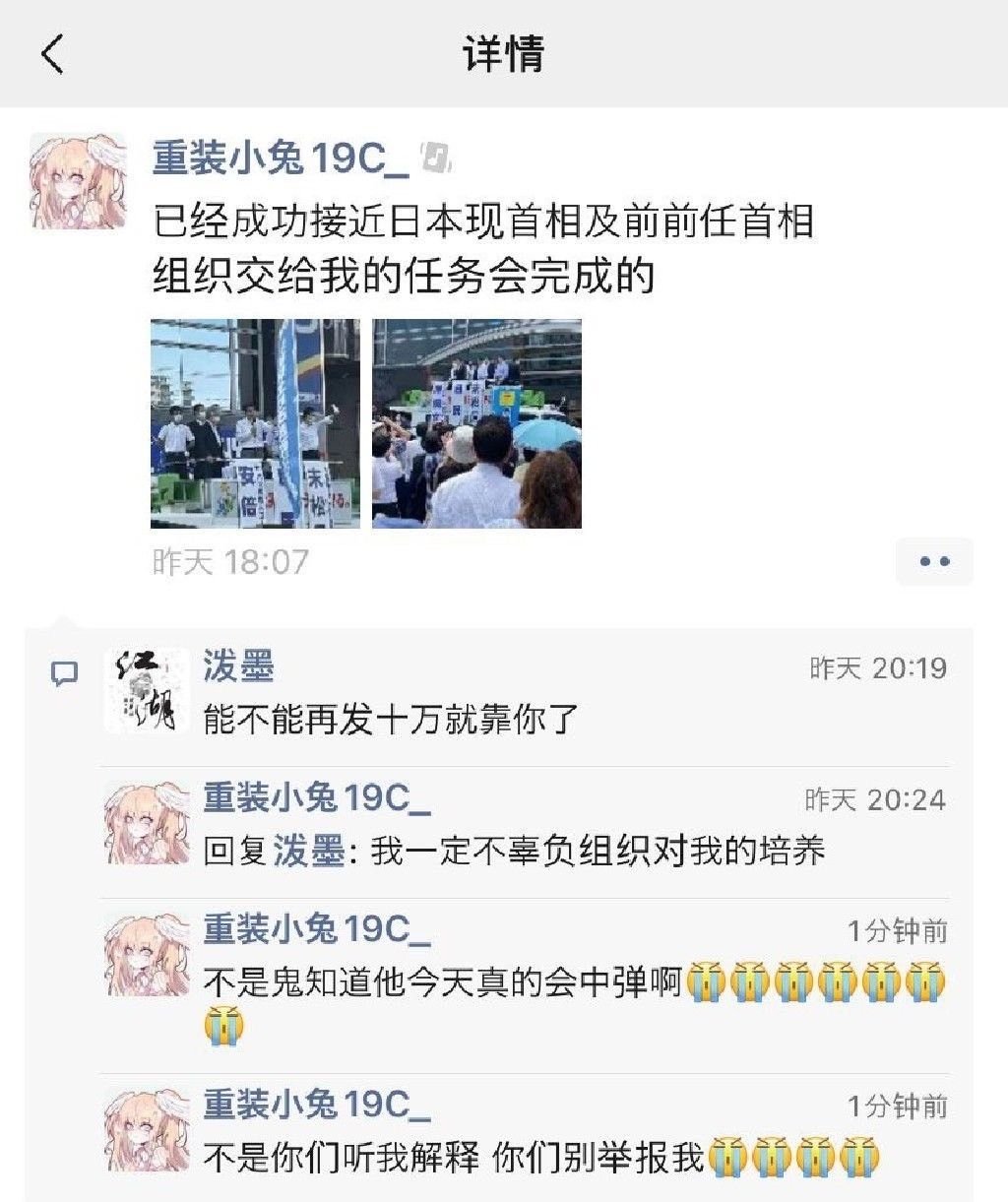
Task: Open the first photo of the post
Action: coord(255,423)
